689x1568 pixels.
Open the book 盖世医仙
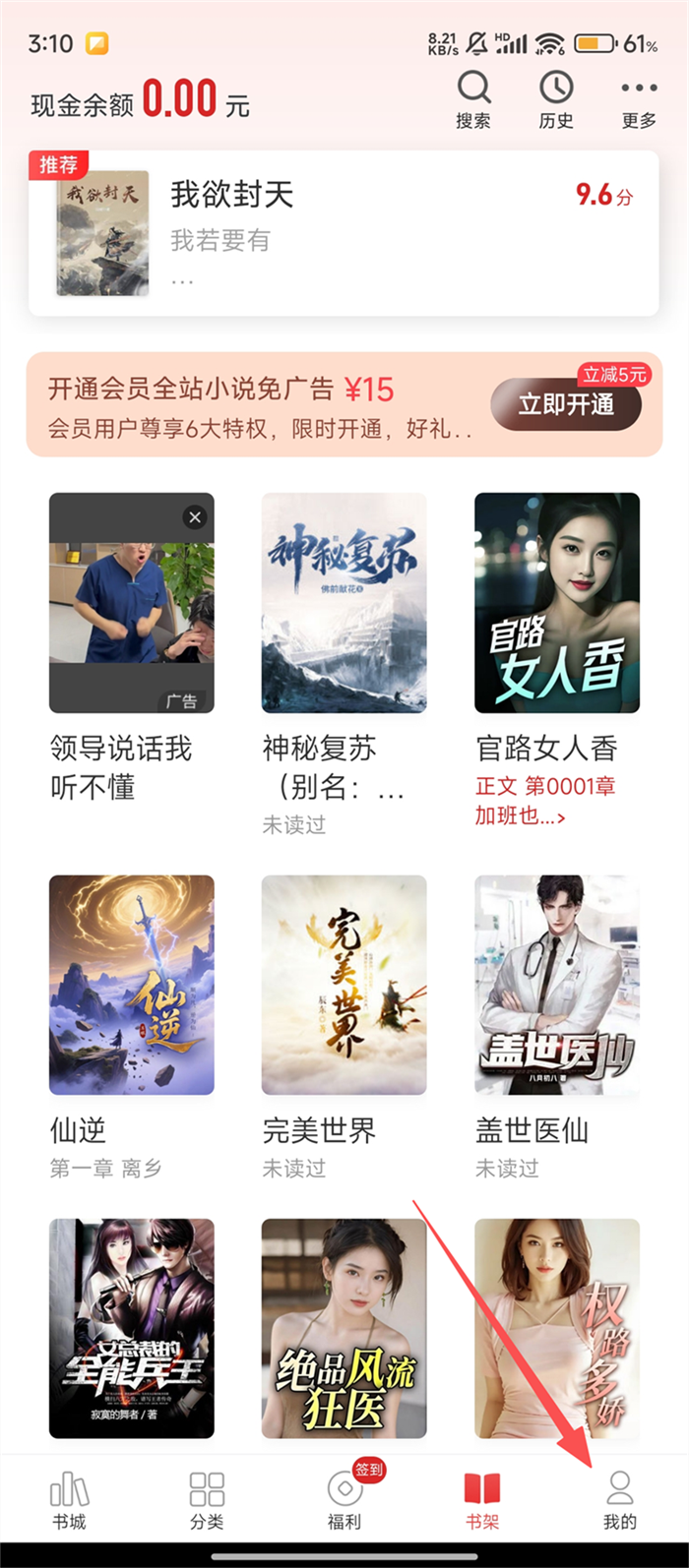pyautogui.click(x=557, y=985)
